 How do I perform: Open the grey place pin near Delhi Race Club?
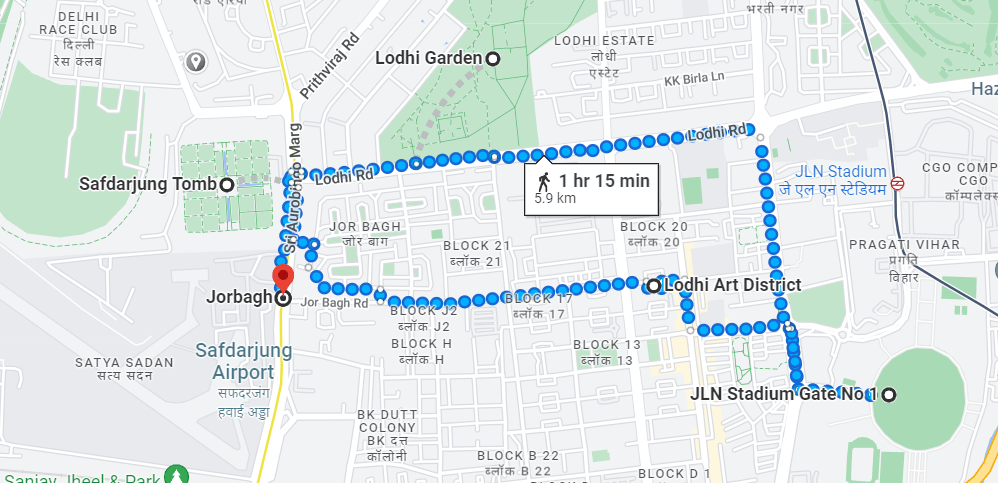point(198,62)
